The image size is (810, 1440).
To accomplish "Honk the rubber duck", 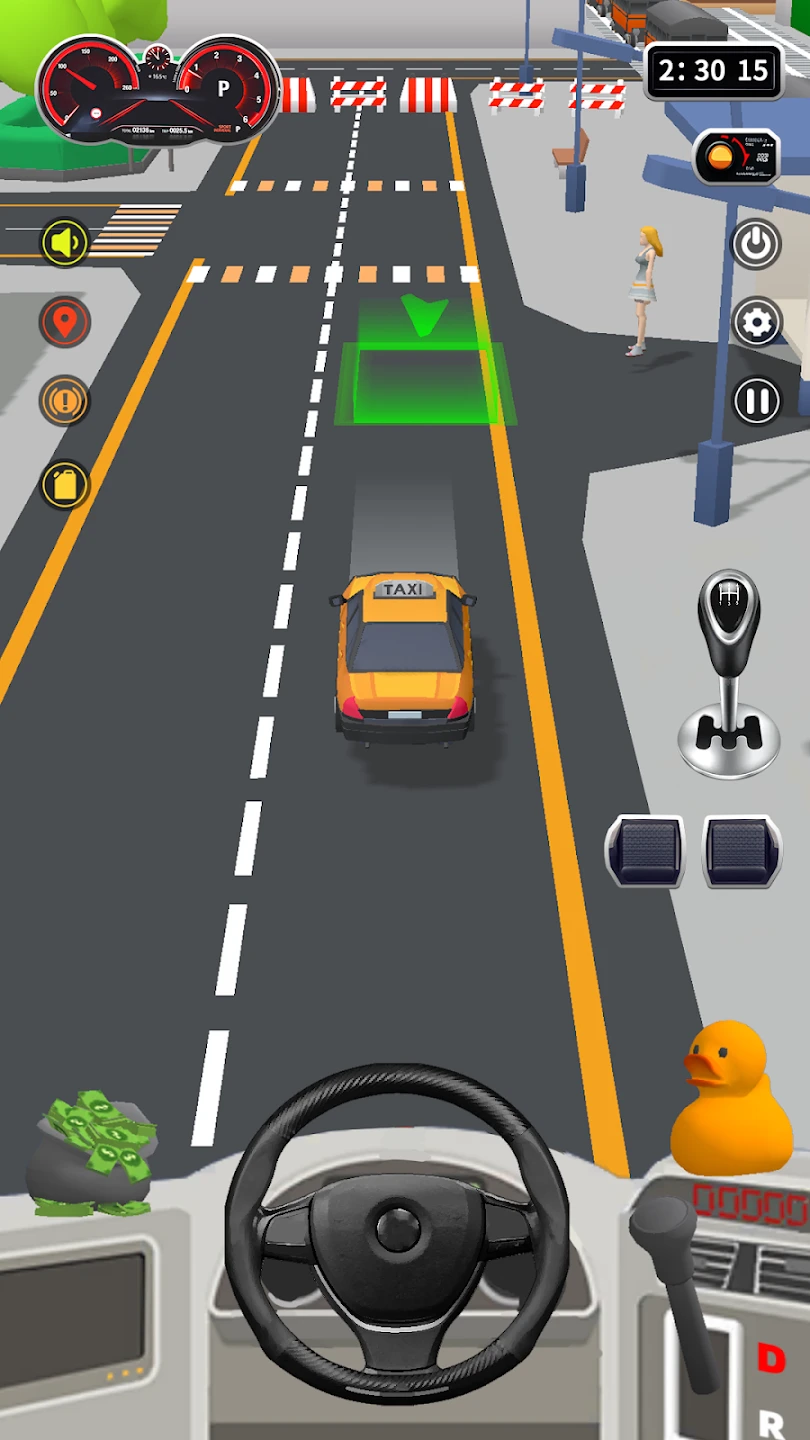I will 730,1098.
